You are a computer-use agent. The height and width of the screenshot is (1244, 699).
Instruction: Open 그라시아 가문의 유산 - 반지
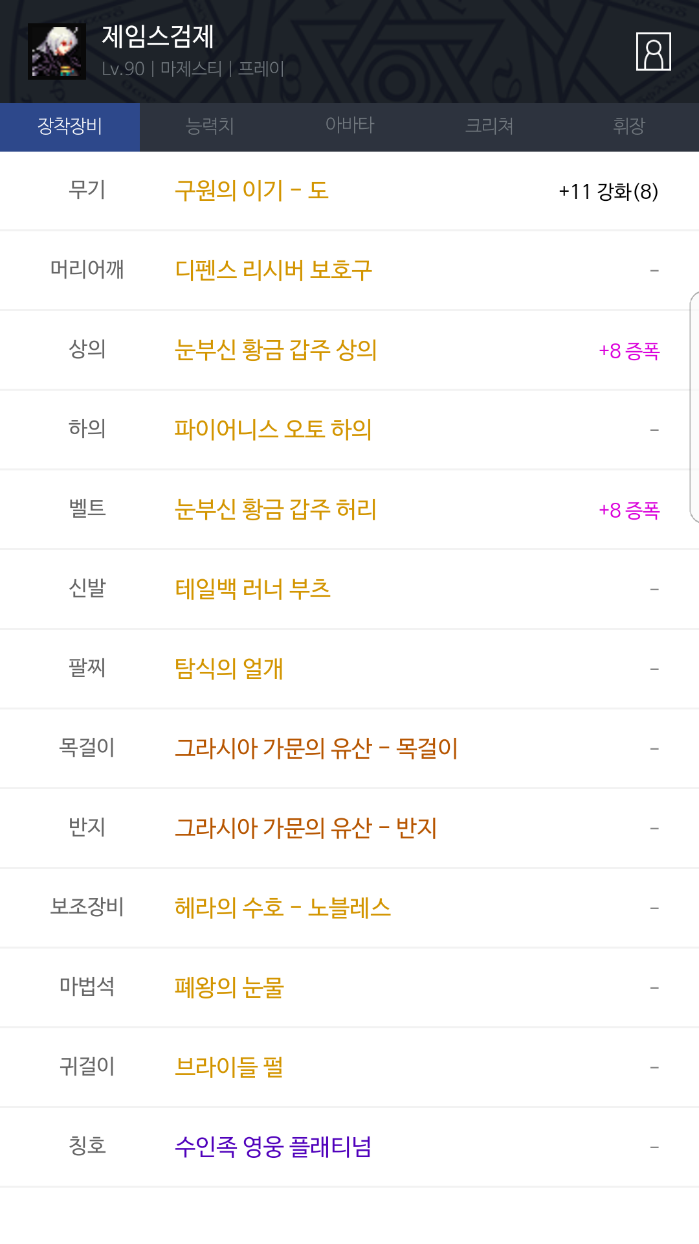306,828
